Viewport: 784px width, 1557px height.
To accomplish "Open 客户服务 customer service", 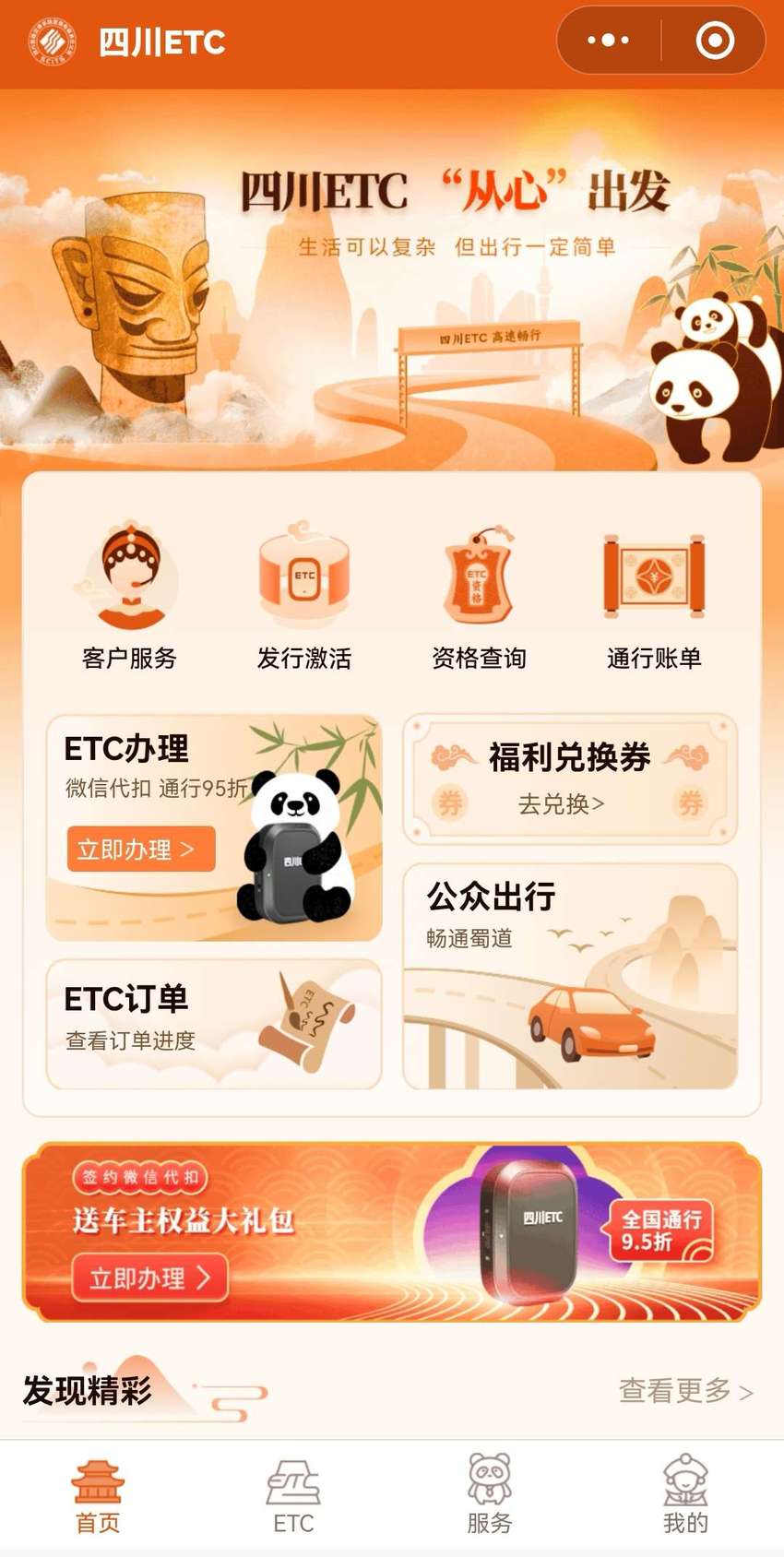I will tap(129, 595).
